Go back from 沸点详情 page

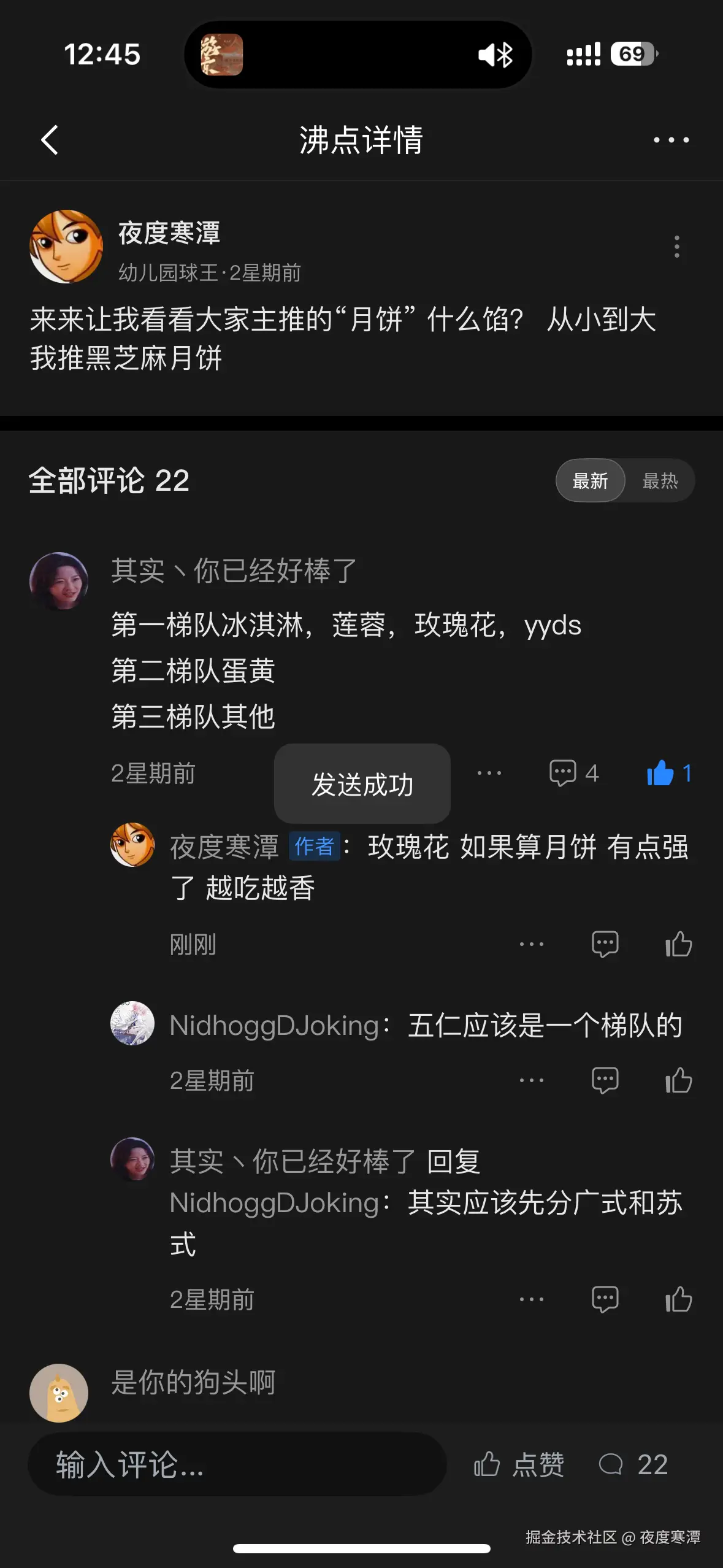point(50,140)
